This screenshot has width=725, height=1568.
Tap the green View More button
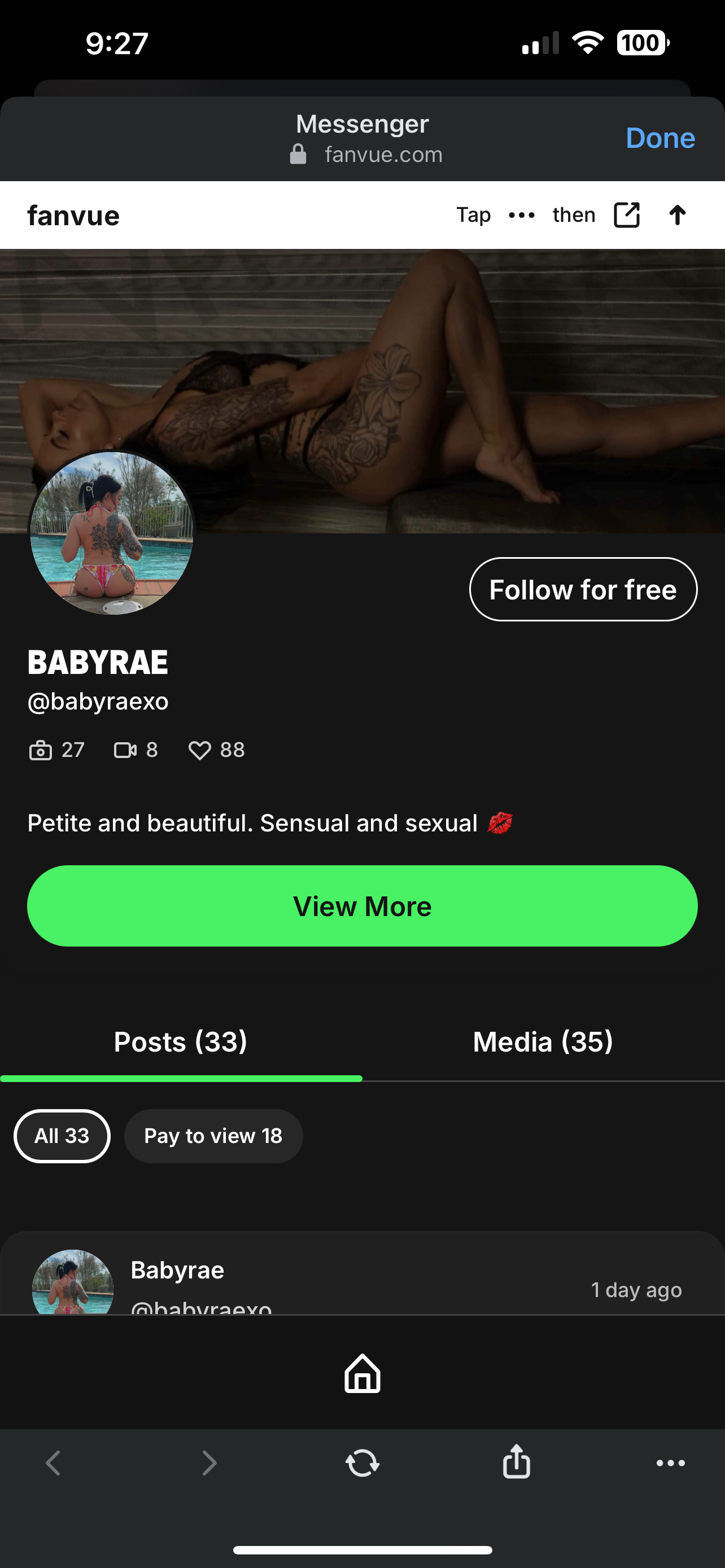pyautogui.click(x=362, y=906)
